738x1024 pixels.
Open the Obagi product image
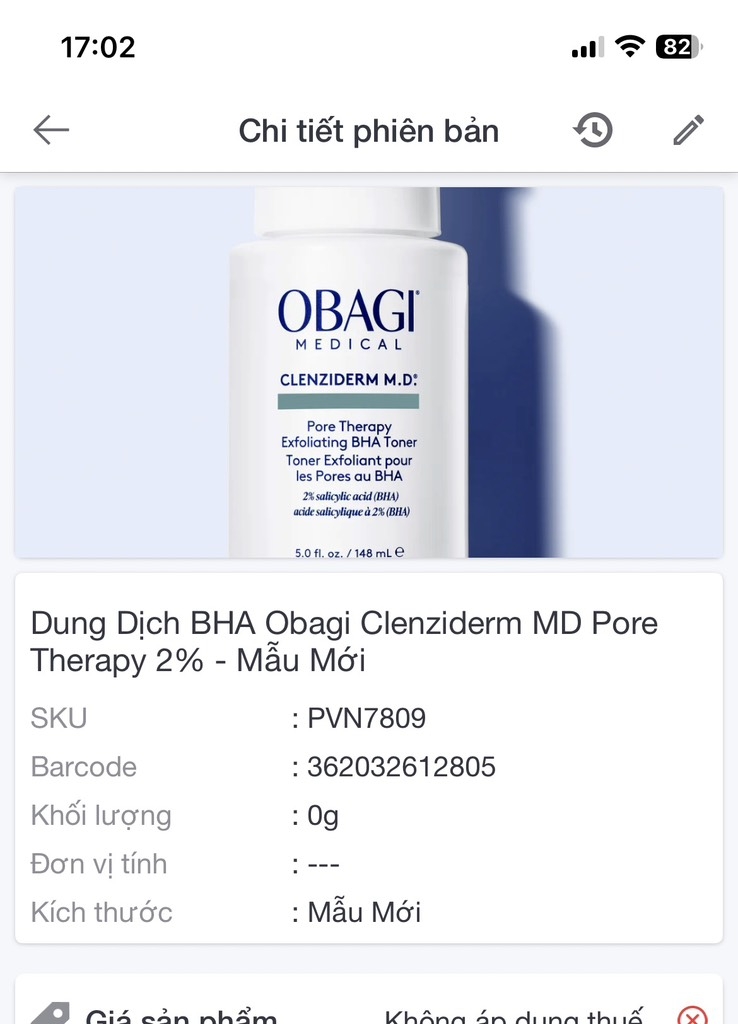(368, 372)
